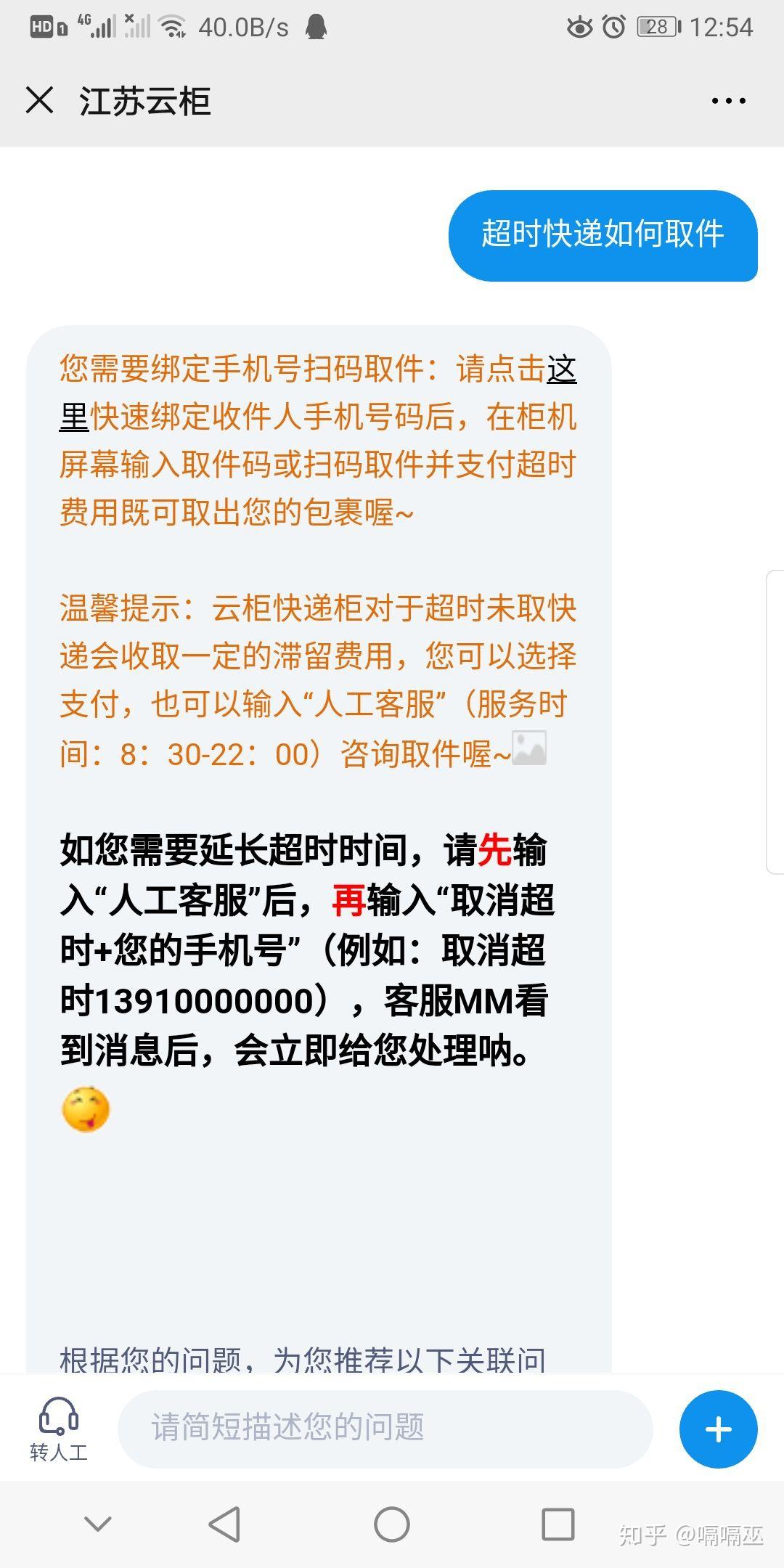Open the underlined 这里 binding link
This screenshot has width=784, height=1568.
[x=561, y=369]
